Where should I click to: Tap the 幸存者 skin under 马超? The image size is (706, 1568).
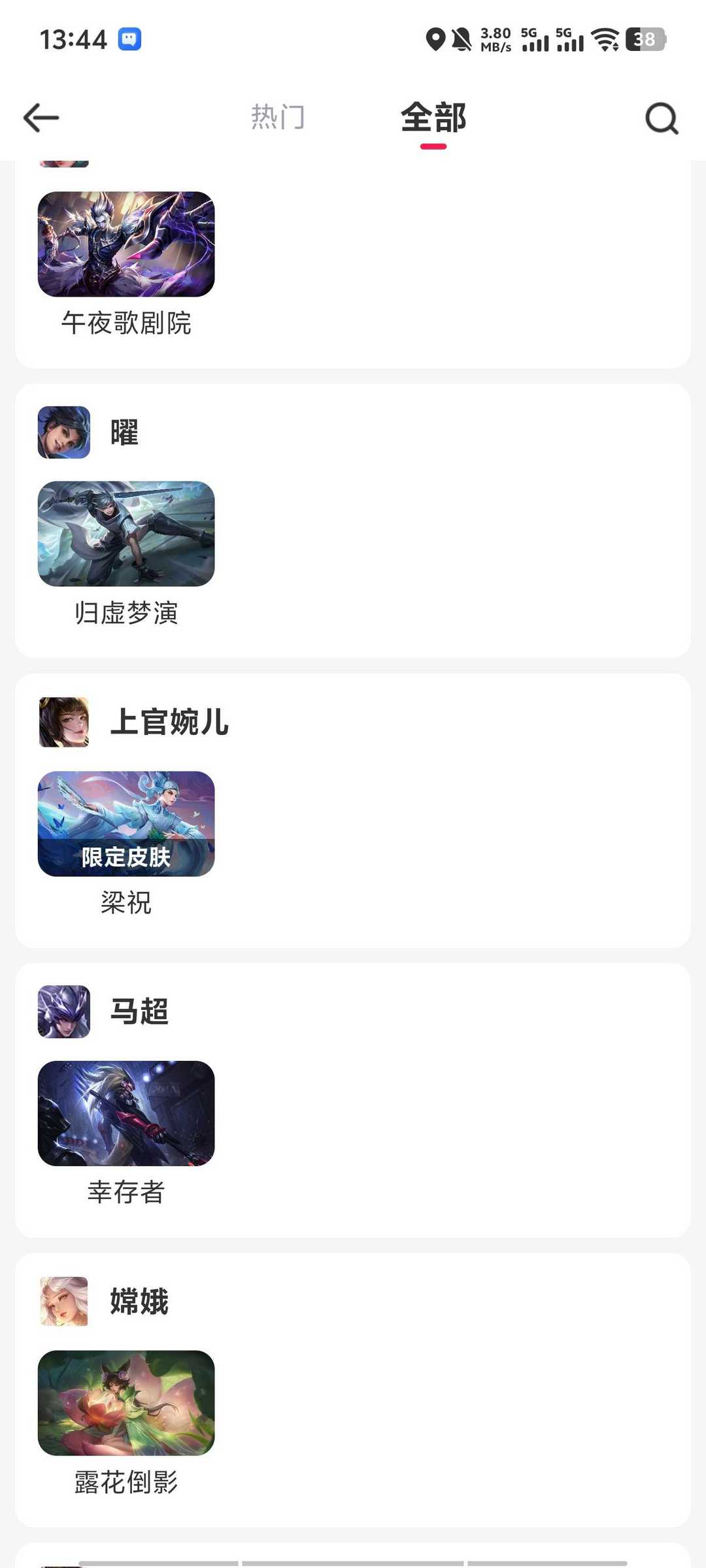126,1113
